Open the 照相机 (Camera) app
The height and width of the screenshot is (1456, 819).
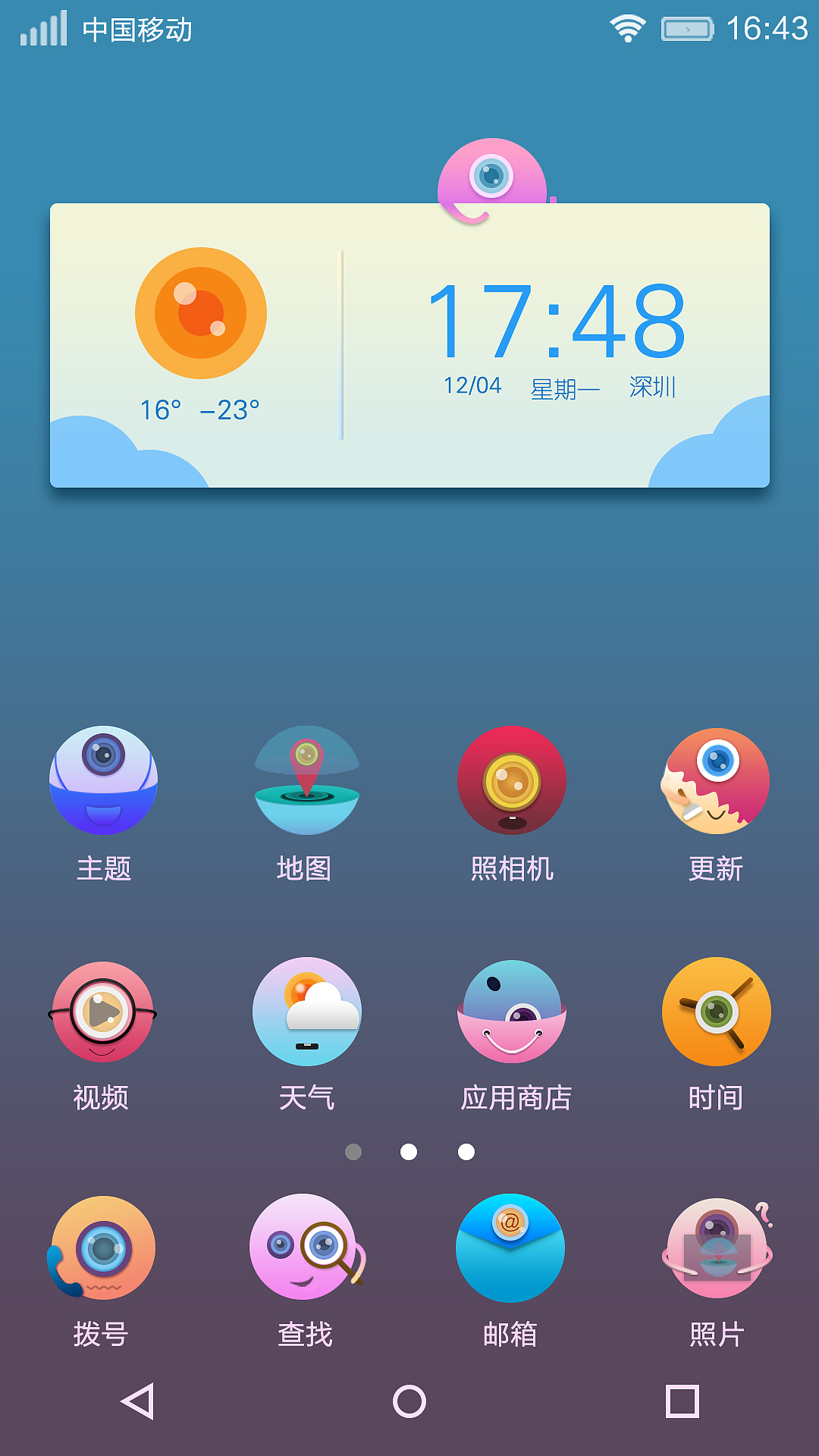coord(512,781)
